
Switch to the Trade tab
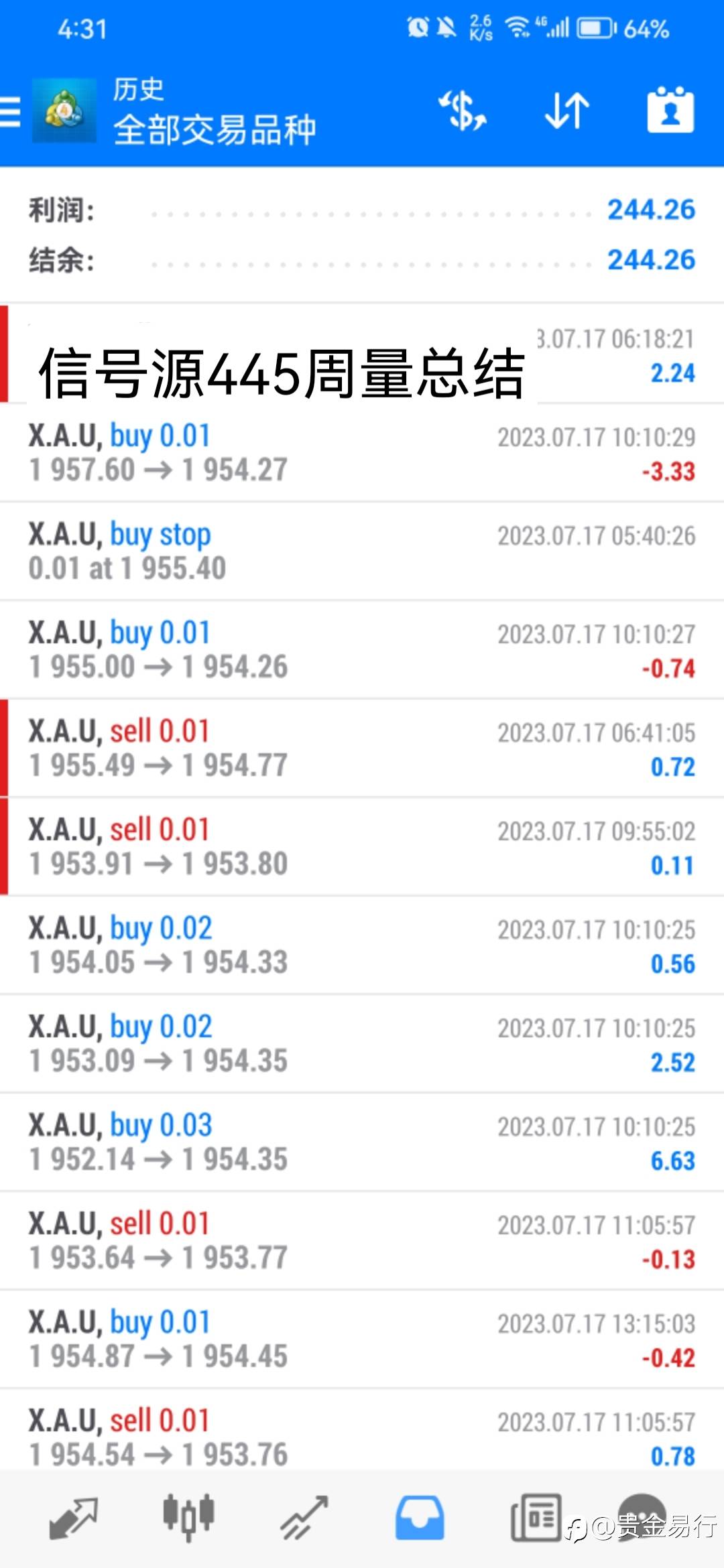304,1518
